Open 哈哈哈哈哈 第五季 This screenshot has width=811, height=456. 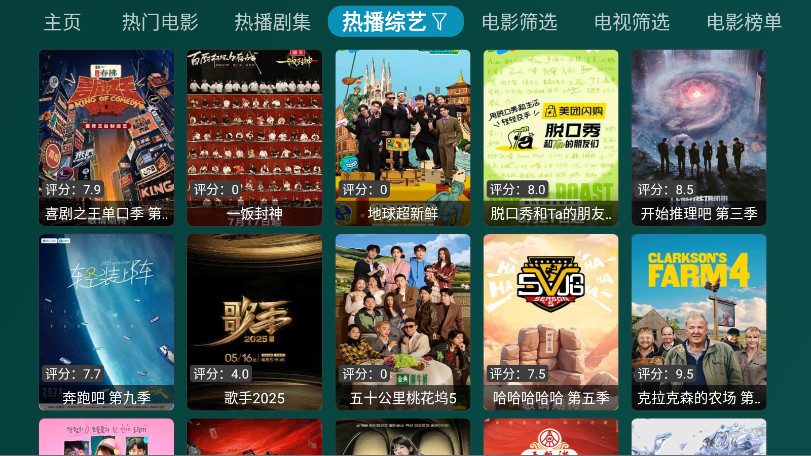click(x=550, y=322)
